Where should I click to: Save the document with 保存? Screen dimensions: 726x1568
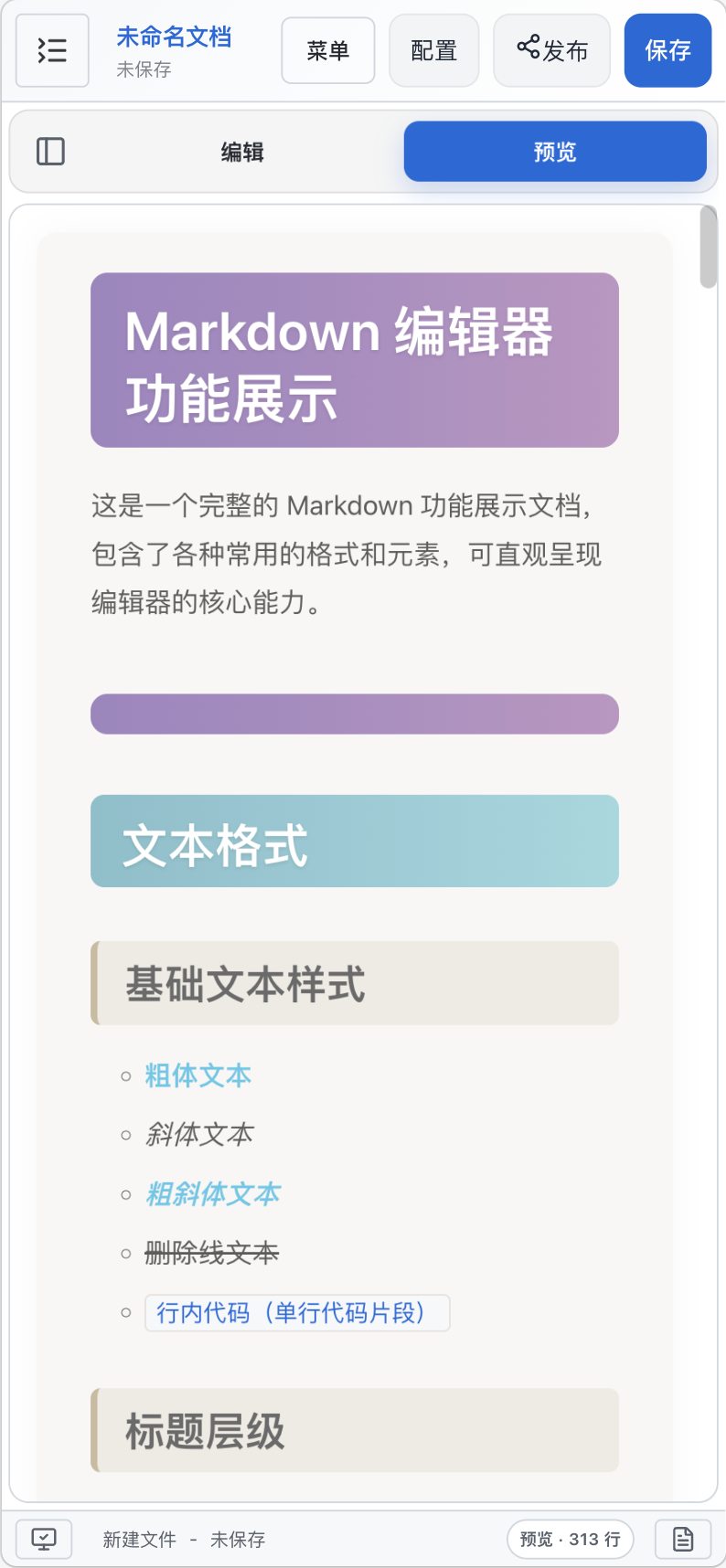(667, 50)
